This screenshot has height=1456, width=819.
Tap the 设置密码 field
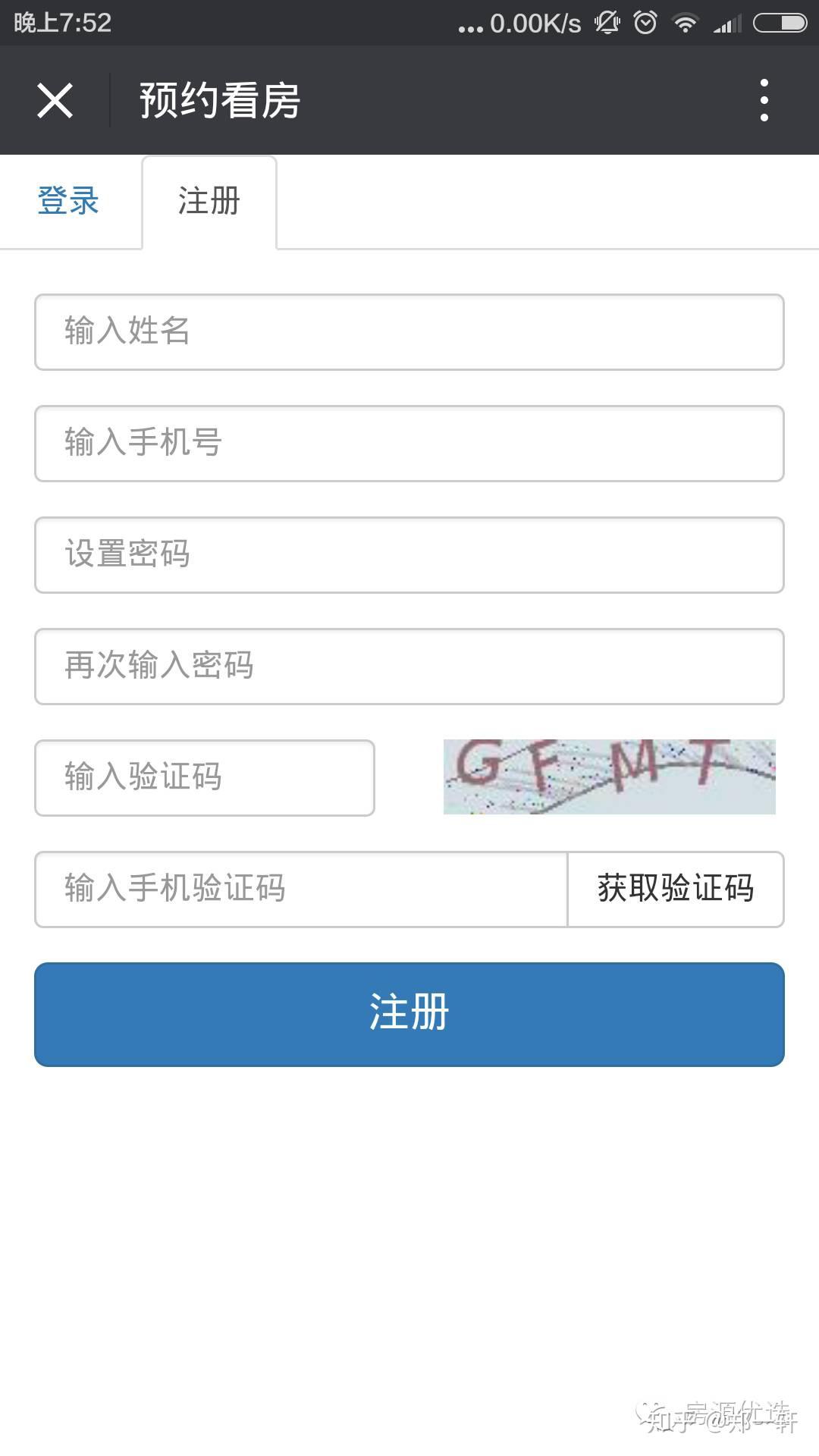[x=409, y=555]
